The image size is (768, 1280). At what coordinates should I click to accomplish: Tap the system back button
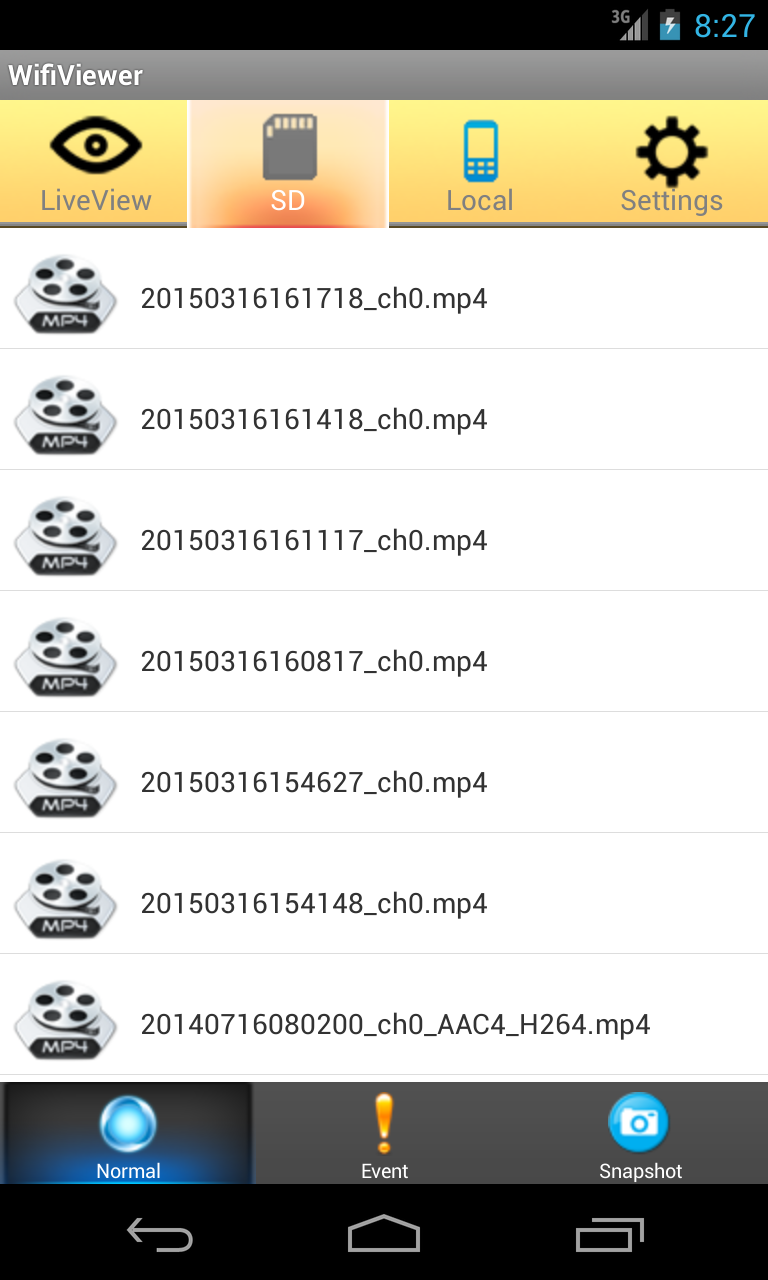click(x=160, y=1235)
